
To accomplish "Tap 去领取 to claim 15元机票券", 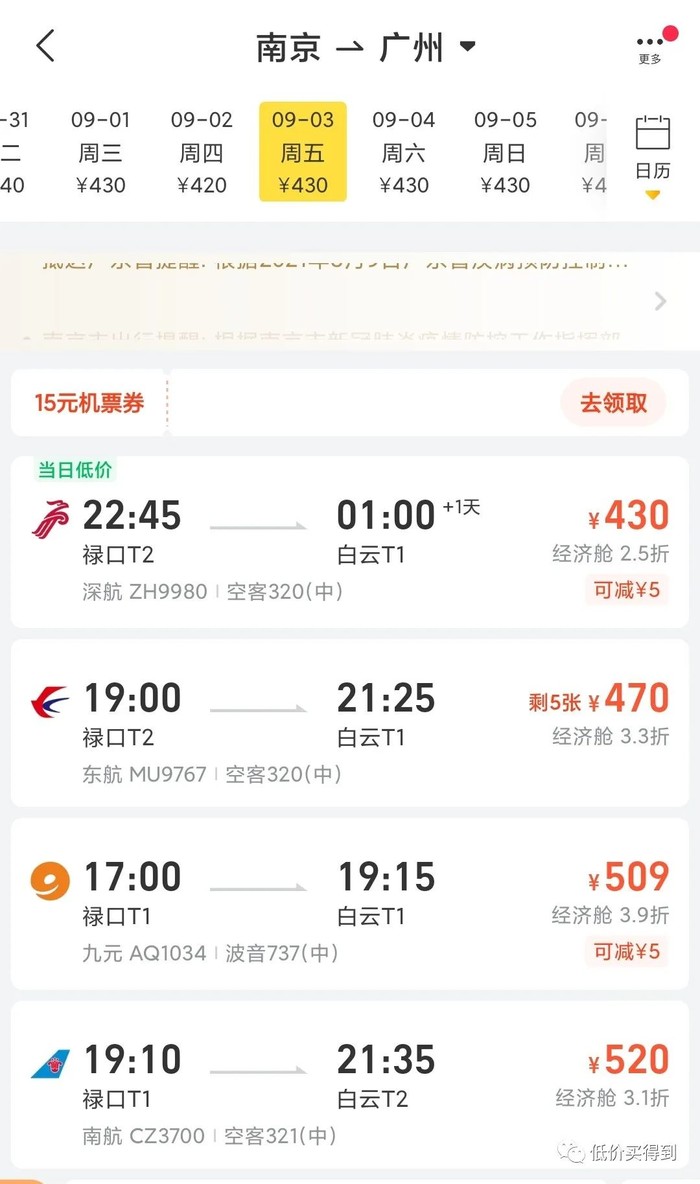I will [613, 403].
